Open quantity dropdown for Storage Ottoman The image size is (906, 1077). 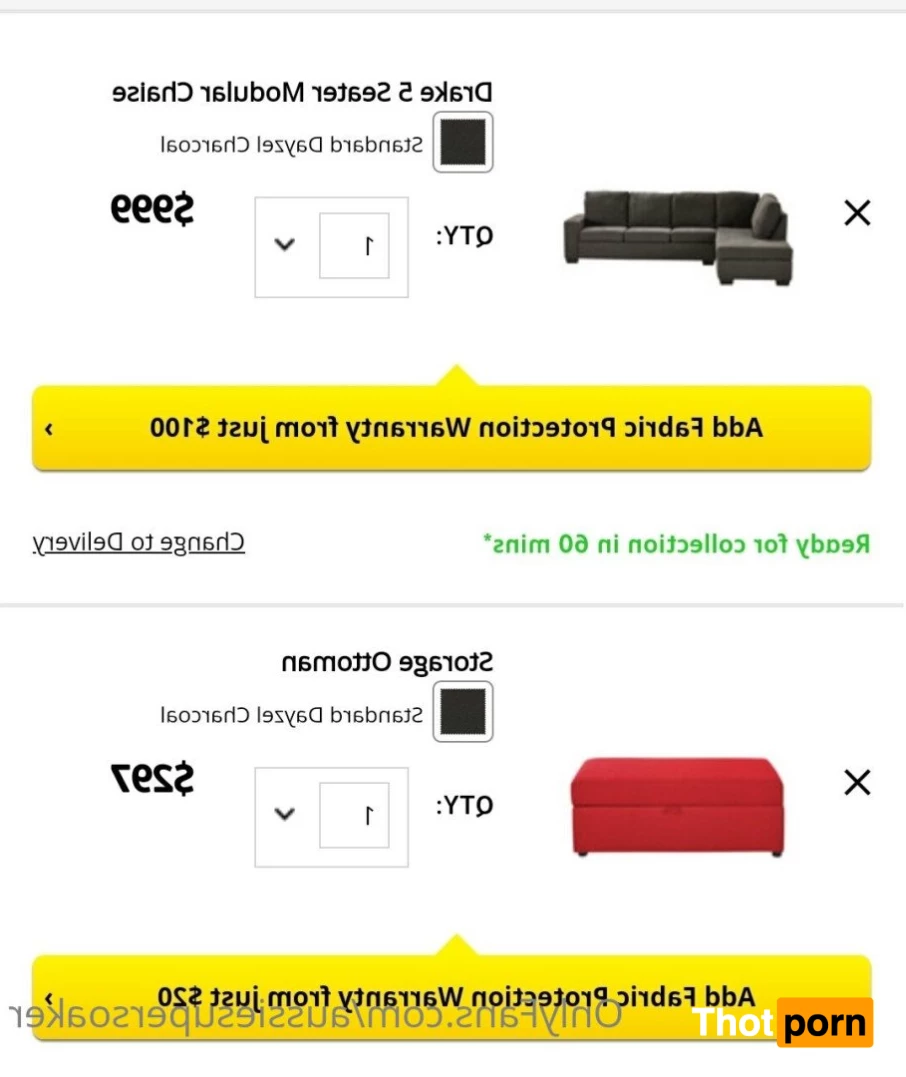pyautogui.click(x=285, y=814)
